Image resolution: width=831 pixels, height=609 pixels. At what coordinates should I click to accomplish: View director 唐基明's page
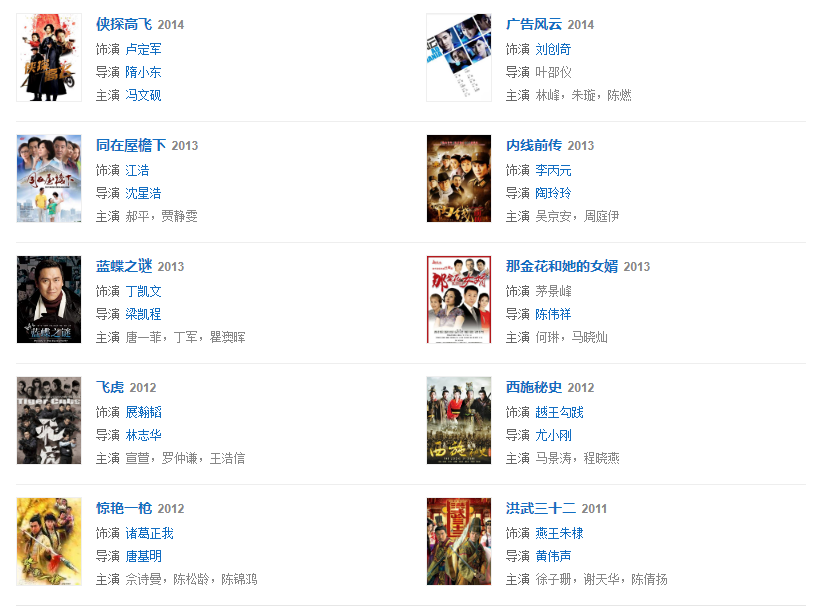click(143, 556)
